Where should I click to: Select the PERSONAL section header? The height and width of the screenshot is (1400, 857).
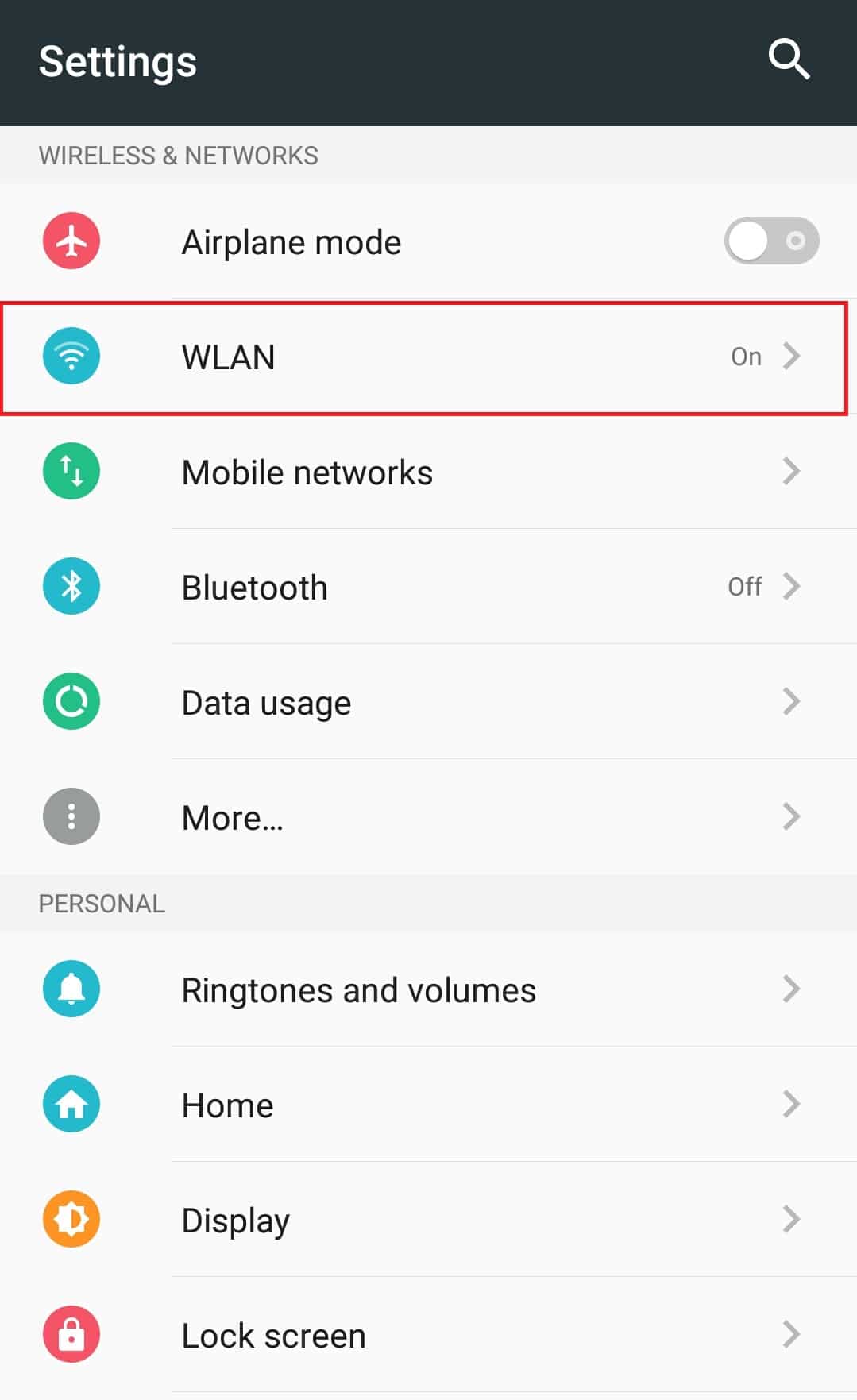coord(102,903)
